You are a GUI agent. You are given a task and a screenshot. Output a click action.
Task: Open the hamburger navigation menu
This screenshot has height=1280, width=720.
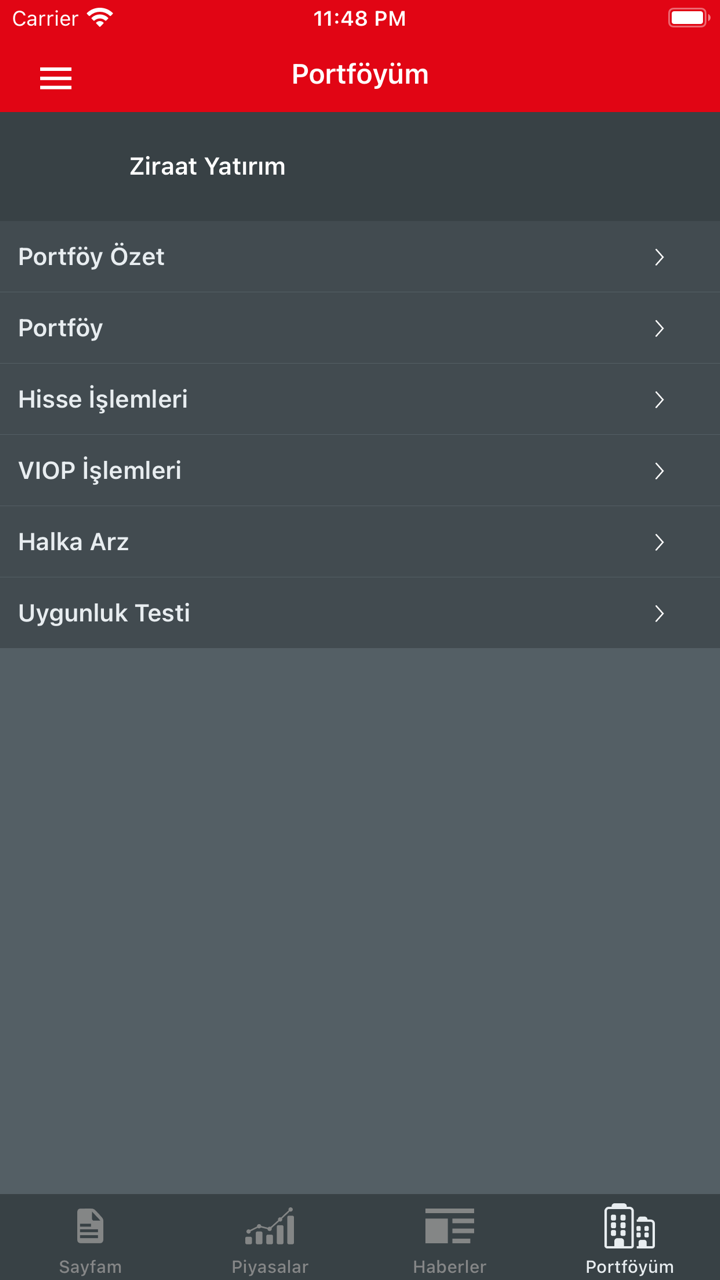55,77
